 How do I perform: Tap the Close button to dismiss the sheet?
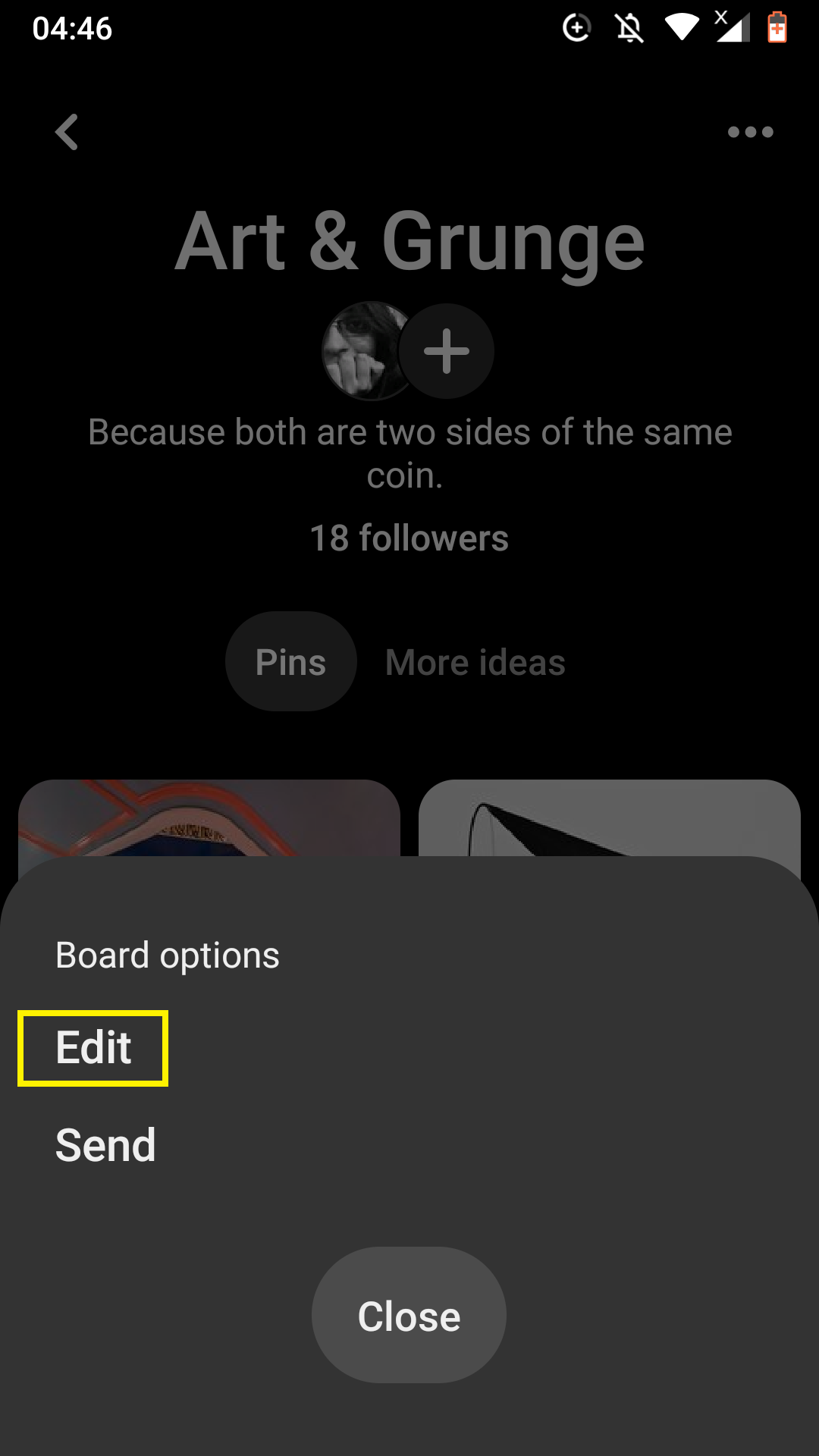click(408, 1316)
